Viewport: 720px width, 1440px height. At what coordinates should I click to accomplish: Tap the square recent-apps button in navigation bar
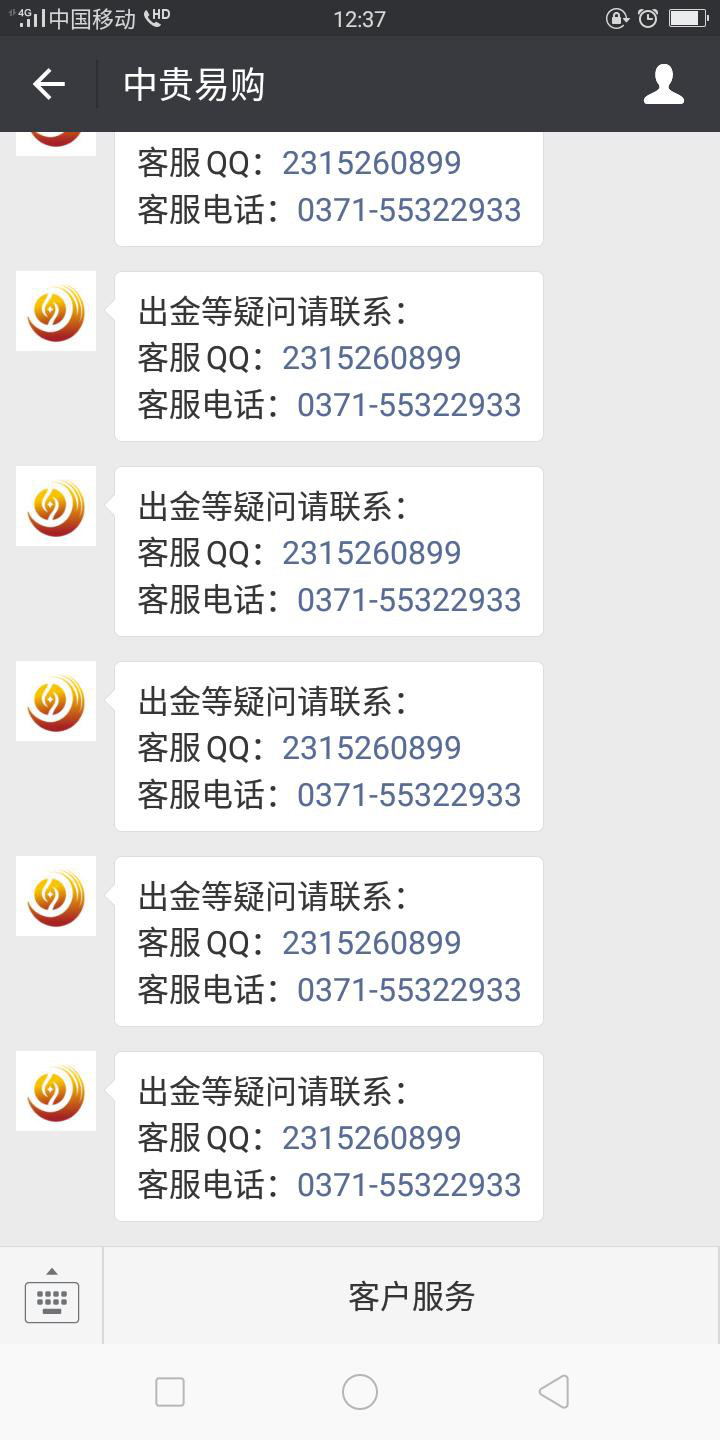[x=170, y=1391]
